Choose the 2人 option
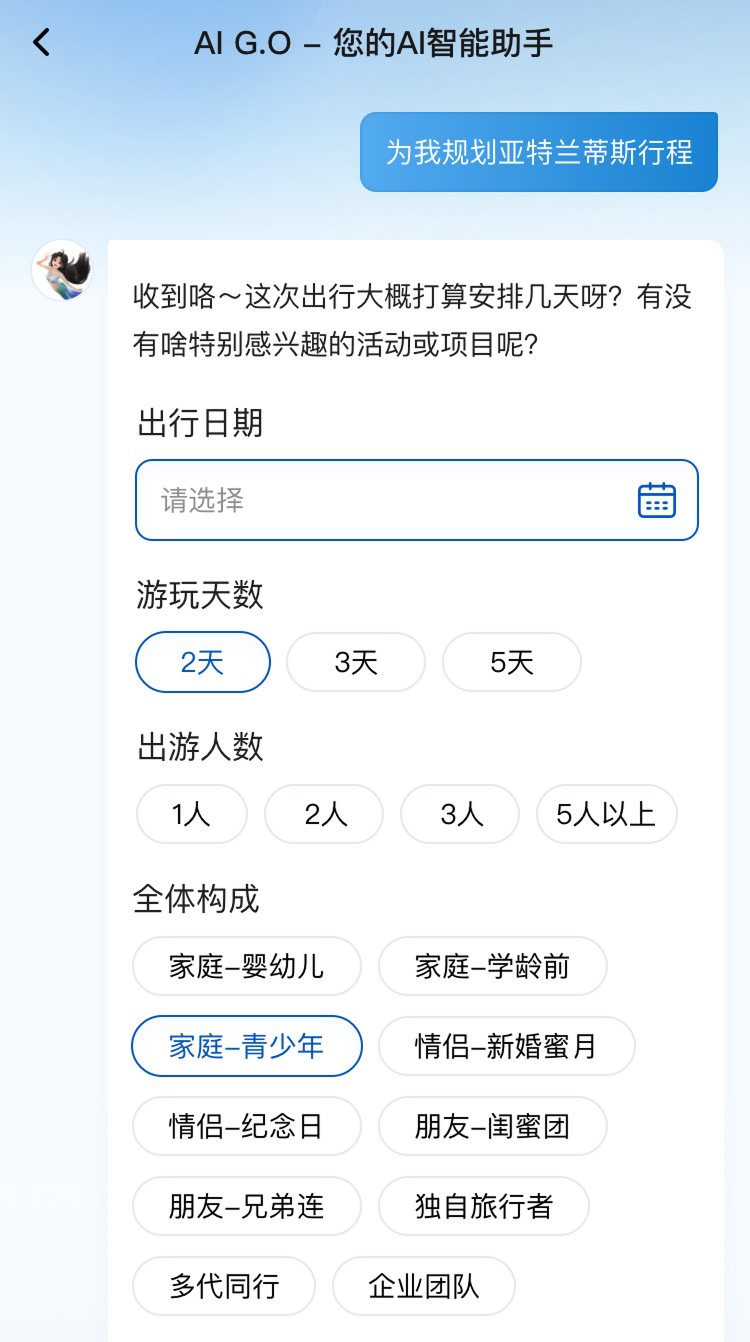Viewport: 750px width, 1342px height. 324,814
